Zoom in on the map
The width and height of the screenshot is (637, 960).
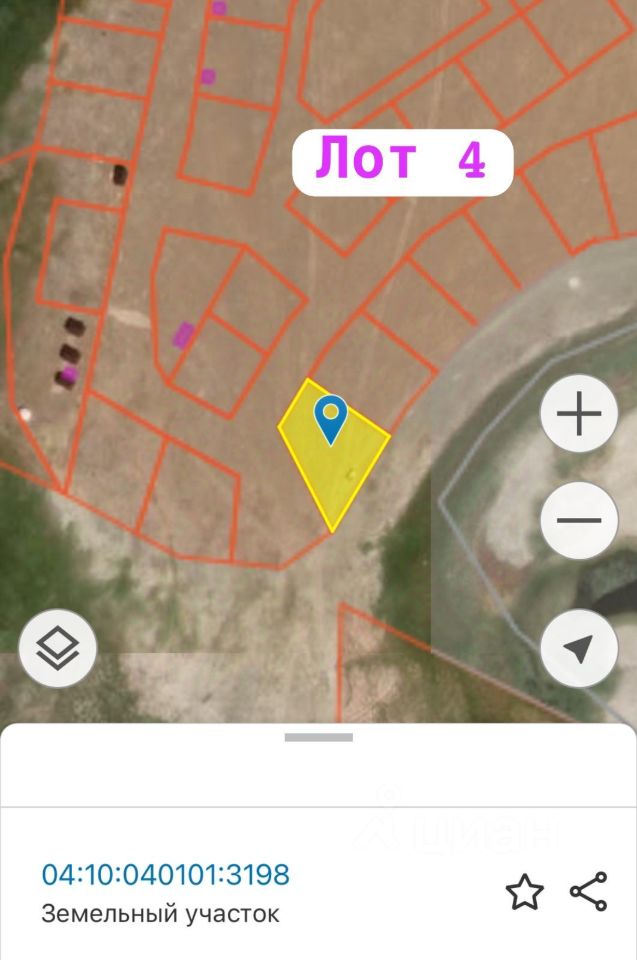pos(578,414)
